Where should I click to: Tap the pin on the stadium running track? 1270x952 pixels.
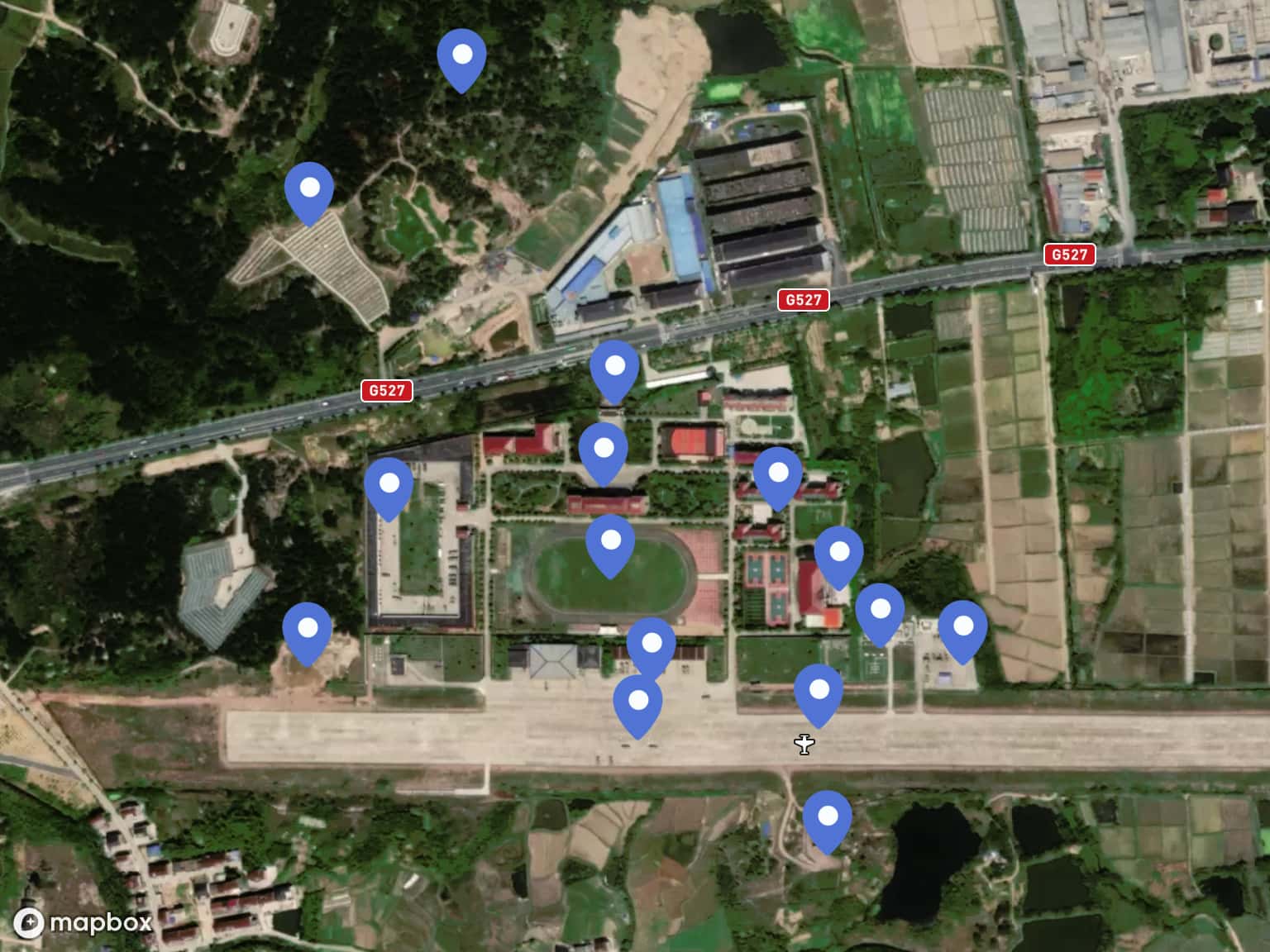click(610, 545)
